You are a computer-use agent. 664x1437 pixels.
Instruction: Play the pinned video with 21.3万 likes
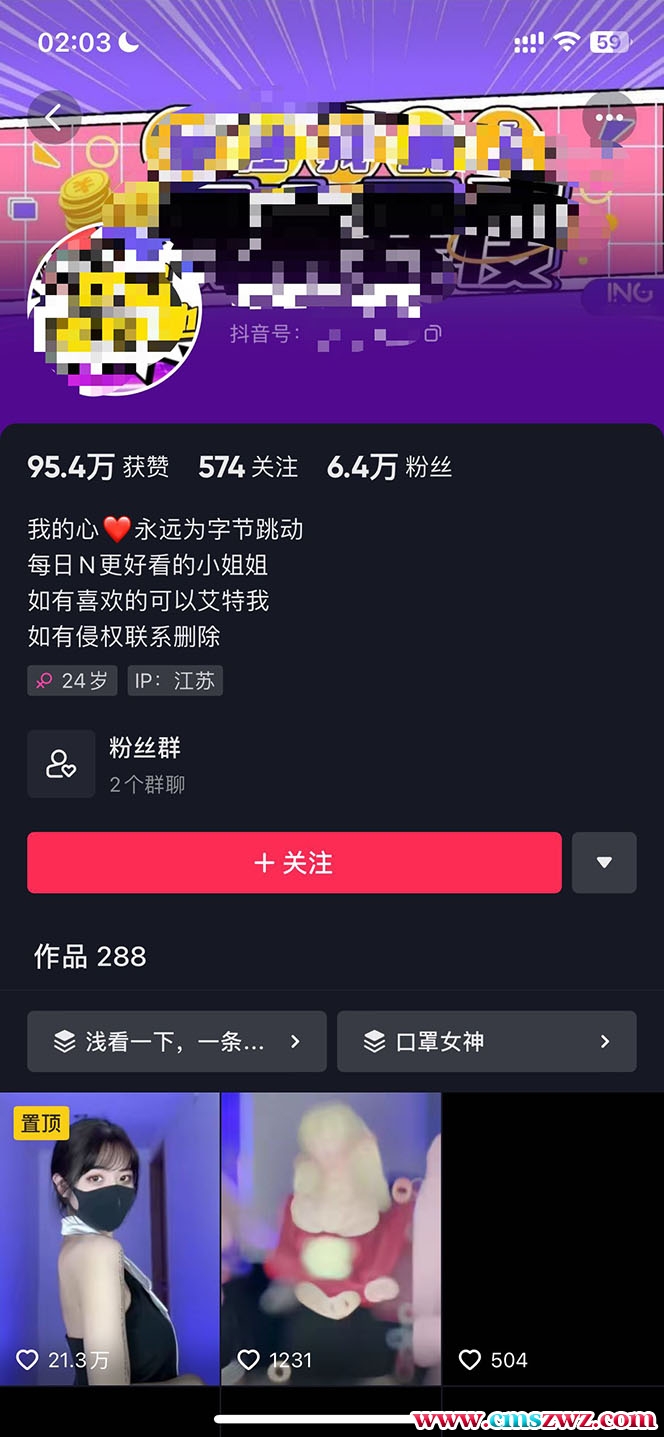click(110, 1238)
